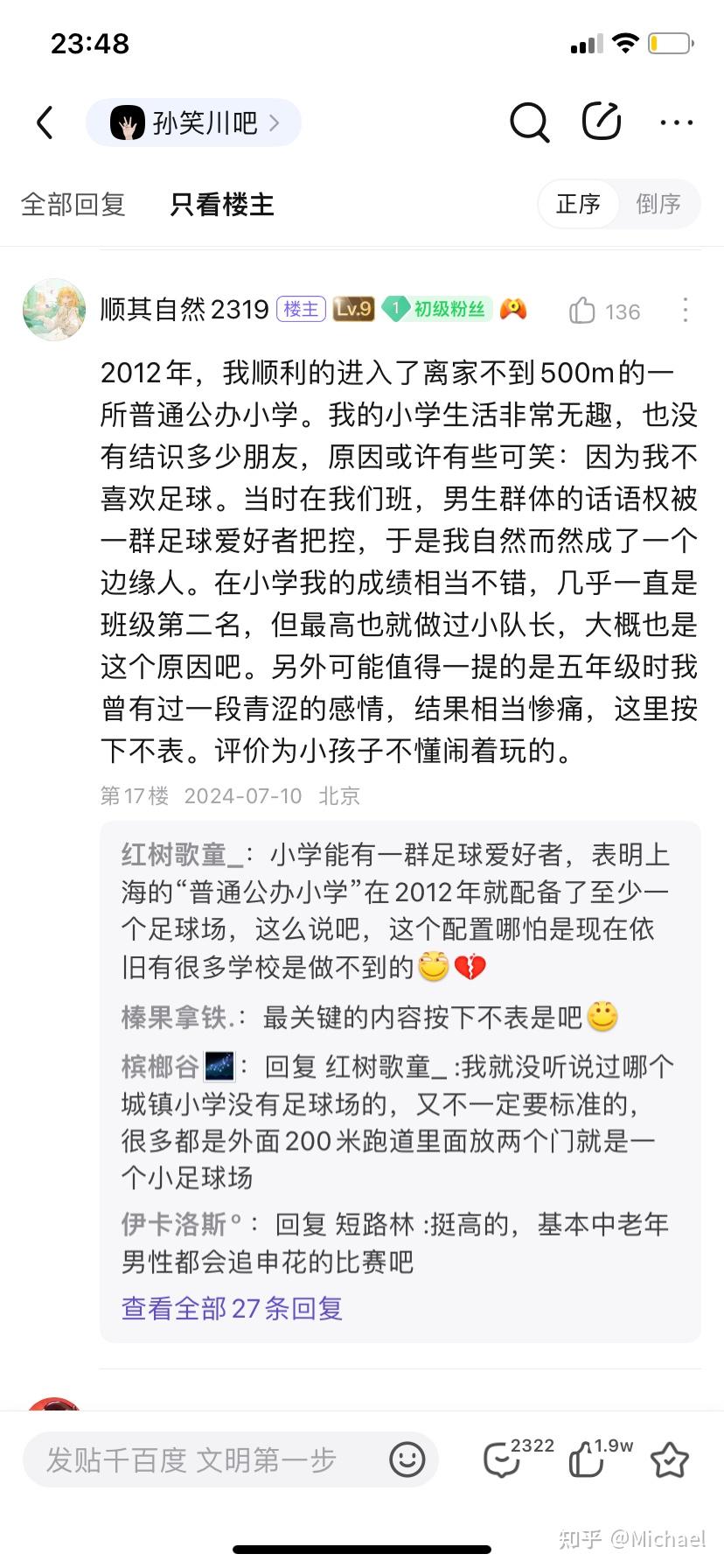Like the thread with the 1.9w thumb
724x1568 pixels.
click(x=600, y=1458)
